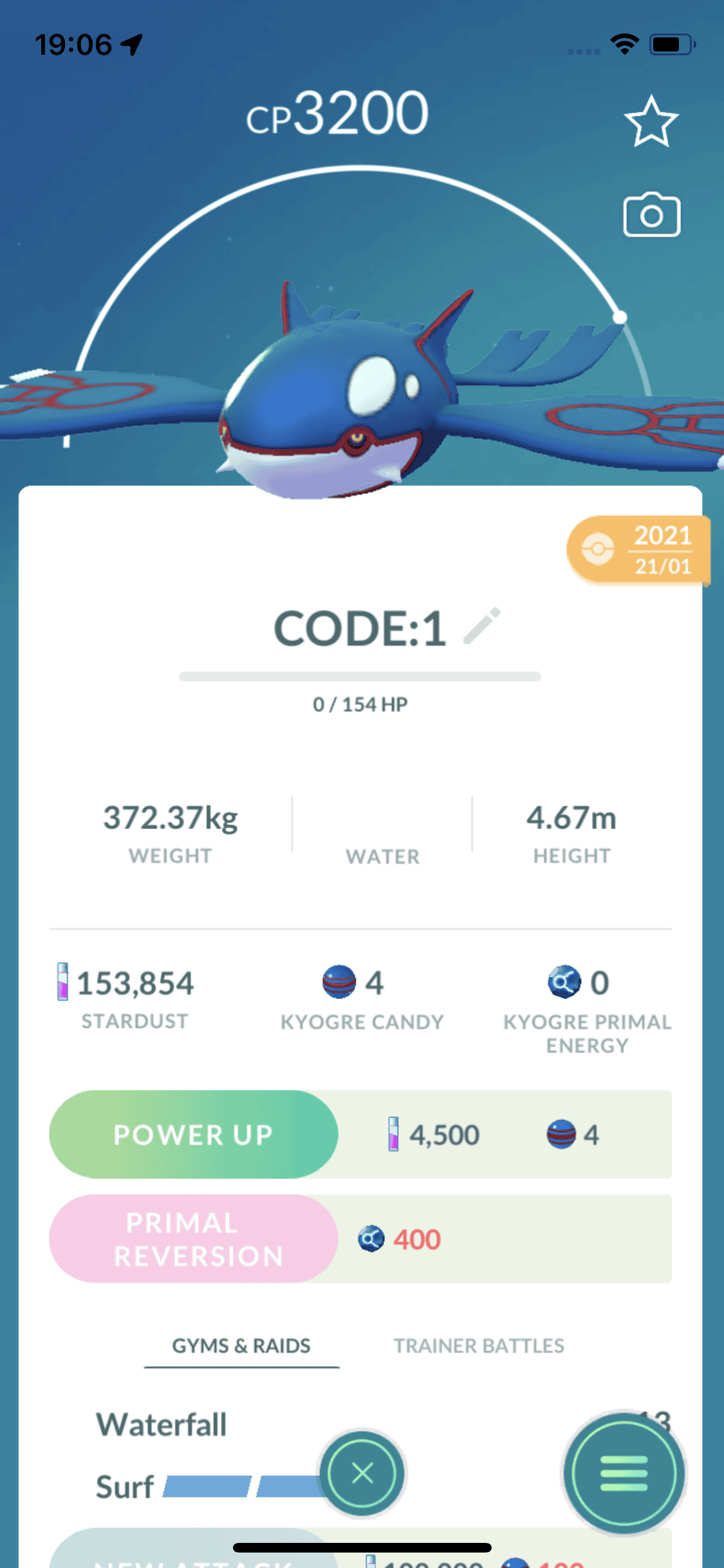Close the Pokémon details screen
Screen dimensions: 724x1568
click(x=362, y=1473)
